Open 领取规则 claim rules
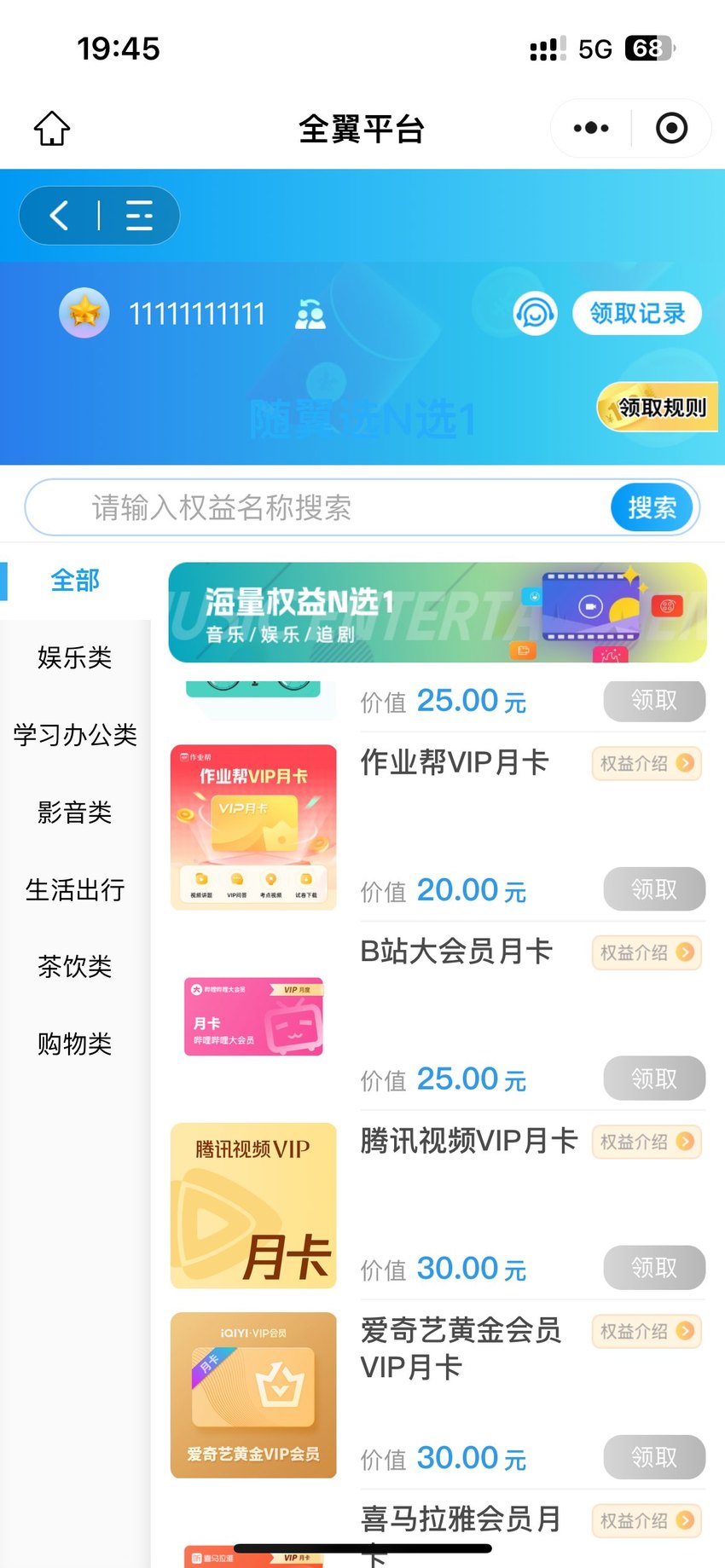This screenshot has height=1568, width=725. pos(658,408)
